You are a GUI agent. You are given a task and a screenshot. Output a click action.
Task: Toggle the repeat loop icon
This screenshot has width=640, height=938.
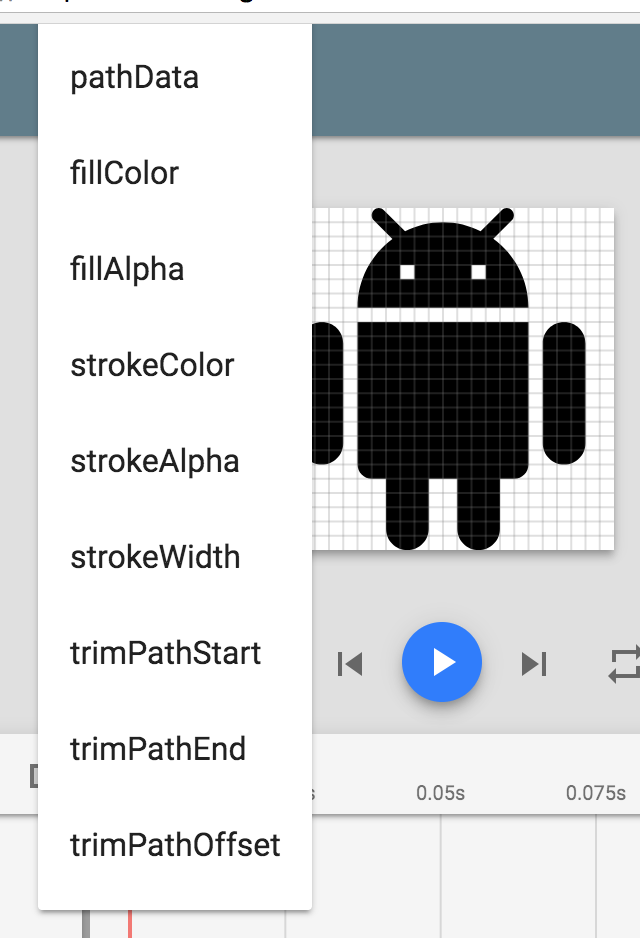point(626,664)
